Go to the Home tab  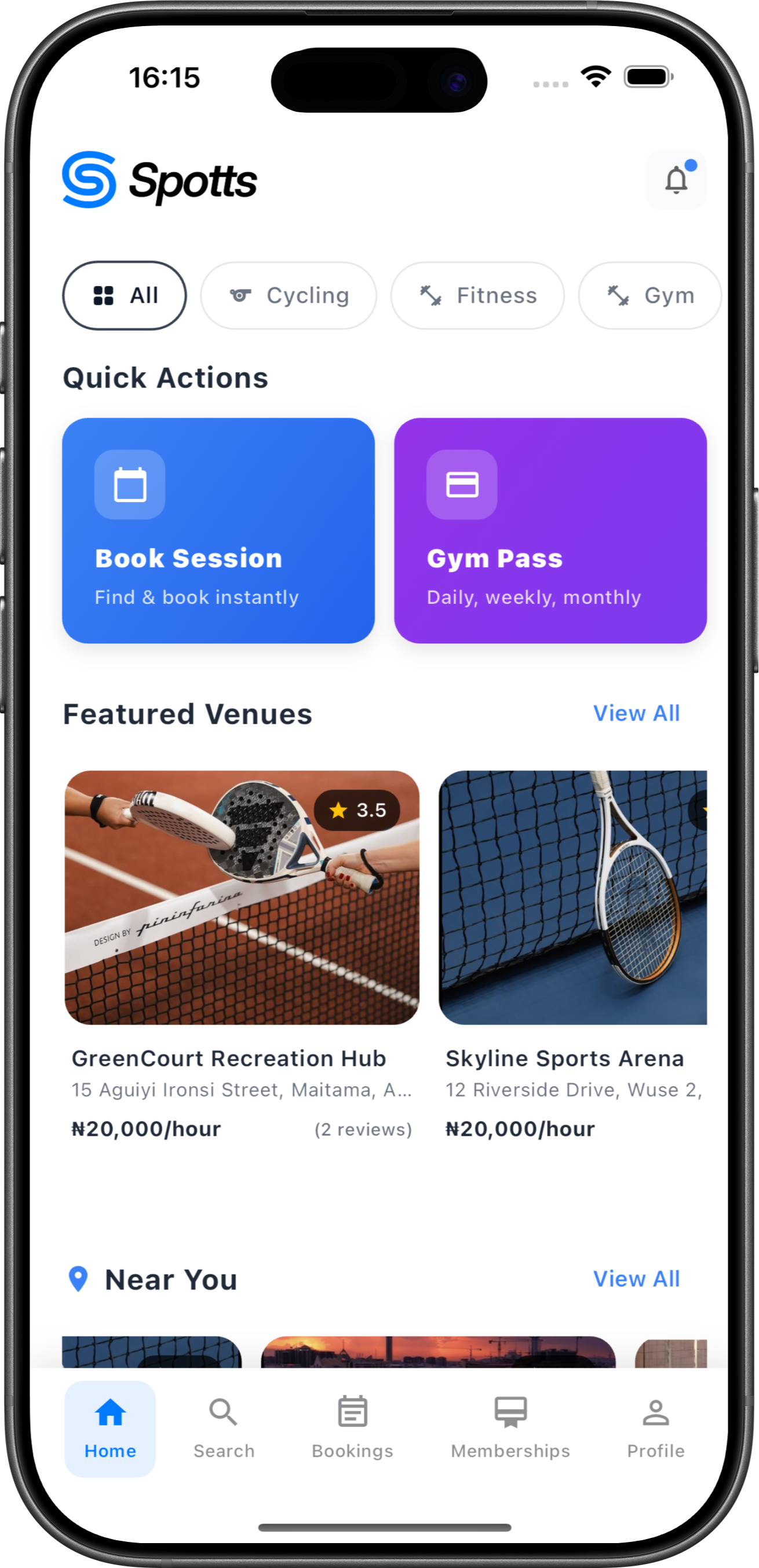[110, 1428]
